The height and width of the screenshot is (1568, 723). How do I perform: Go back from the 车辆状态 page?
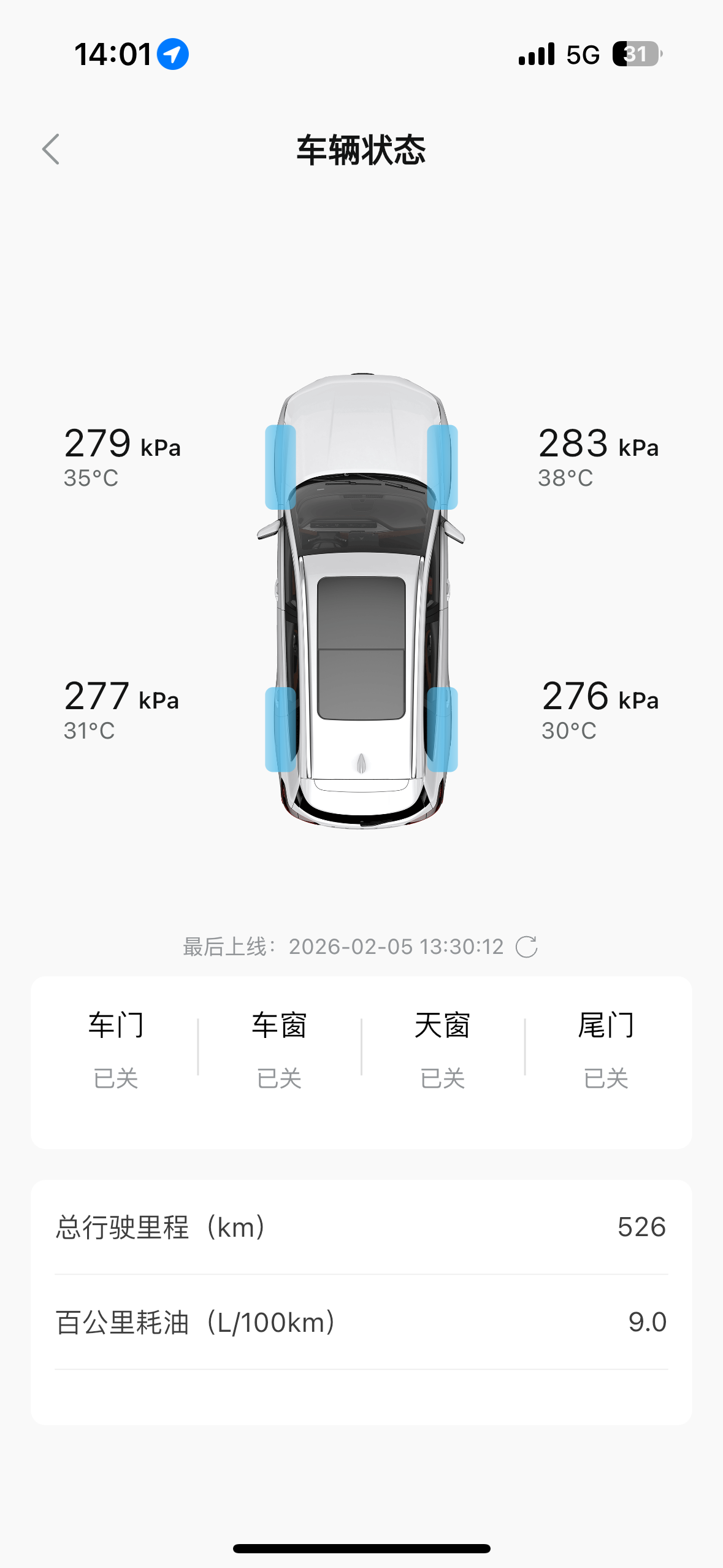51,149
